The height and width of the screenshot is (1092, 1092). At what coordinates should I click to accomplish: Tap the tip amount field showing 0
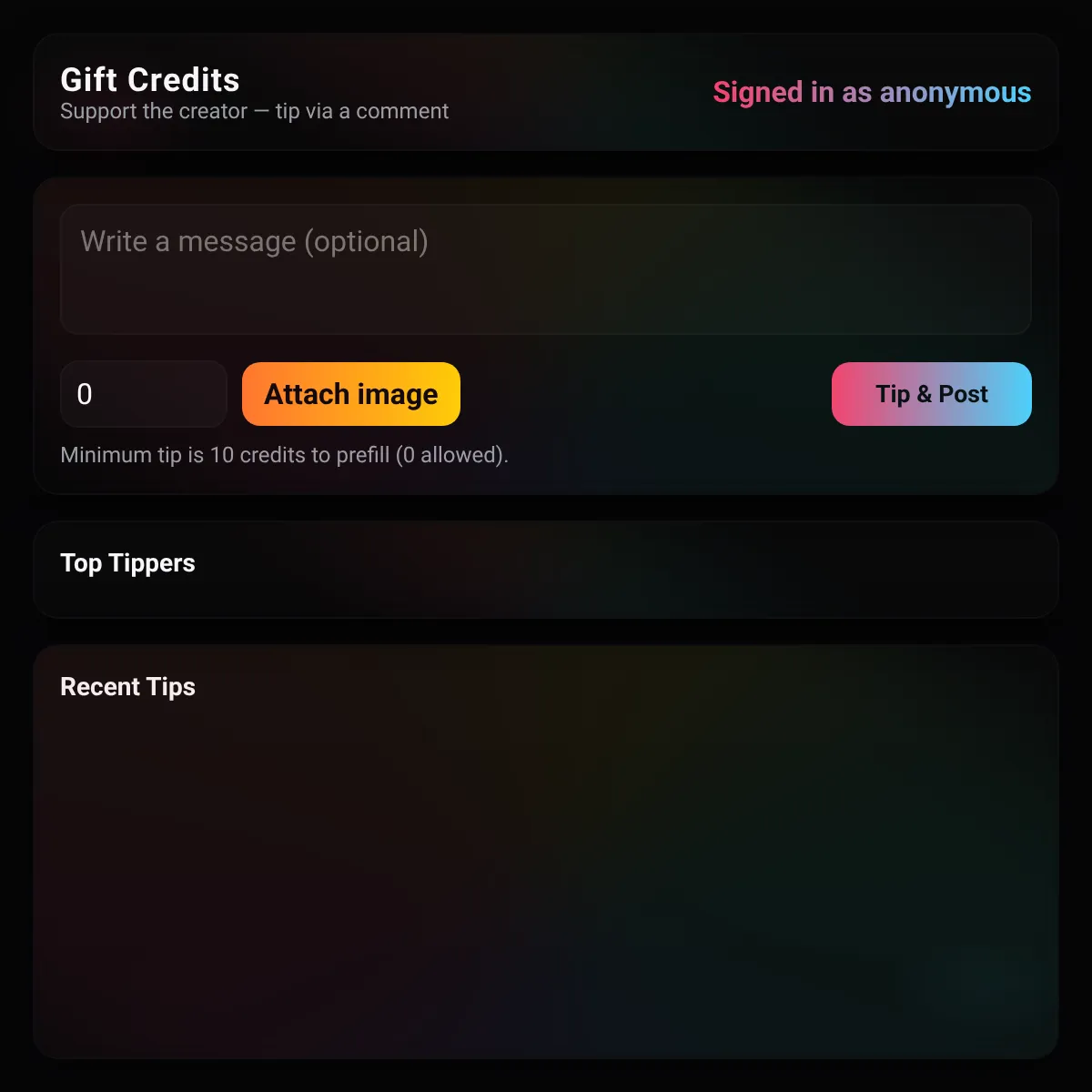[144, 394]
